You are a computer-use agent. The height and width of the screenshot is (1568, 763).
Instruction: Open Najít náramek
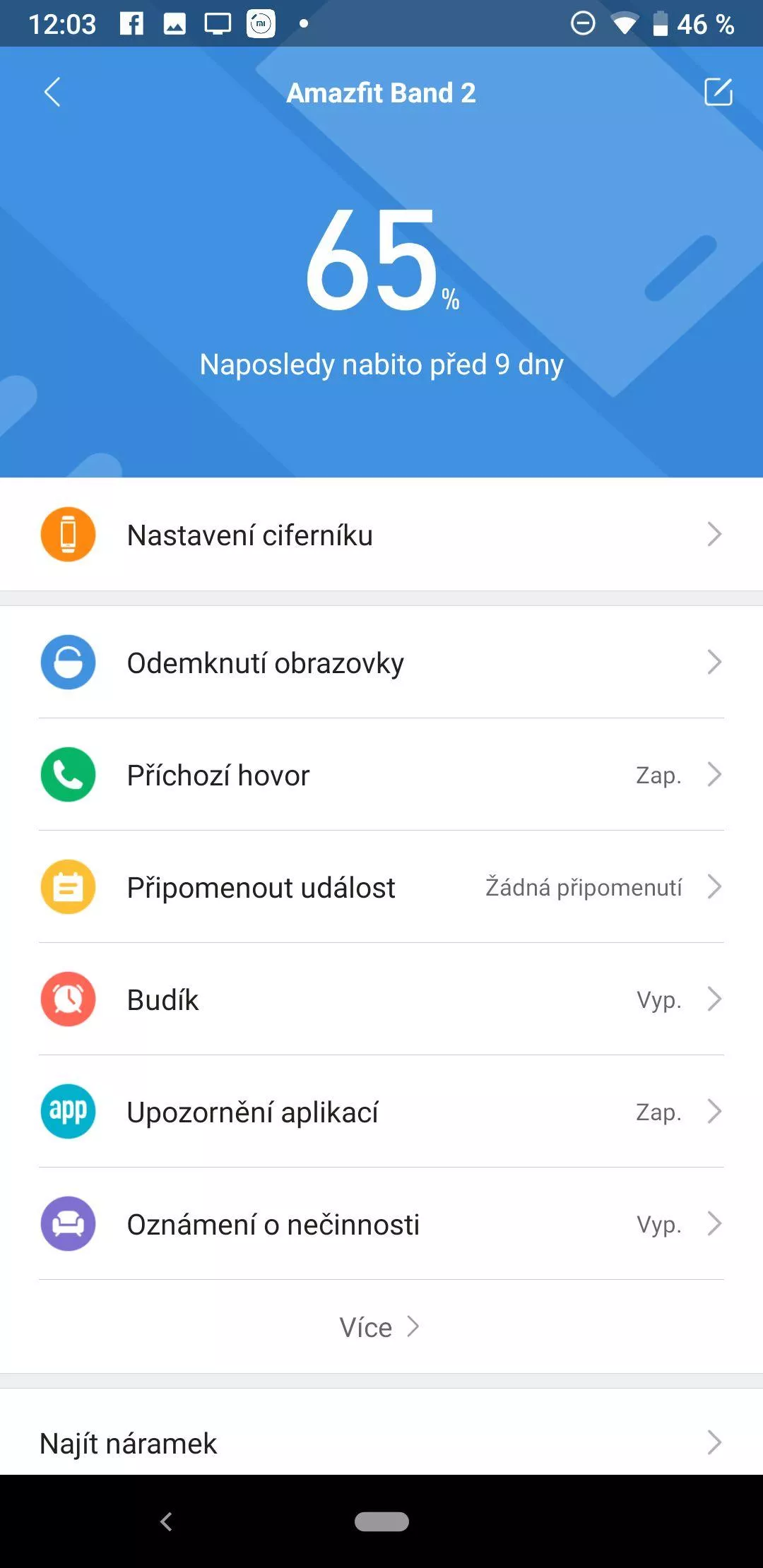click(x=381, y=1442)
